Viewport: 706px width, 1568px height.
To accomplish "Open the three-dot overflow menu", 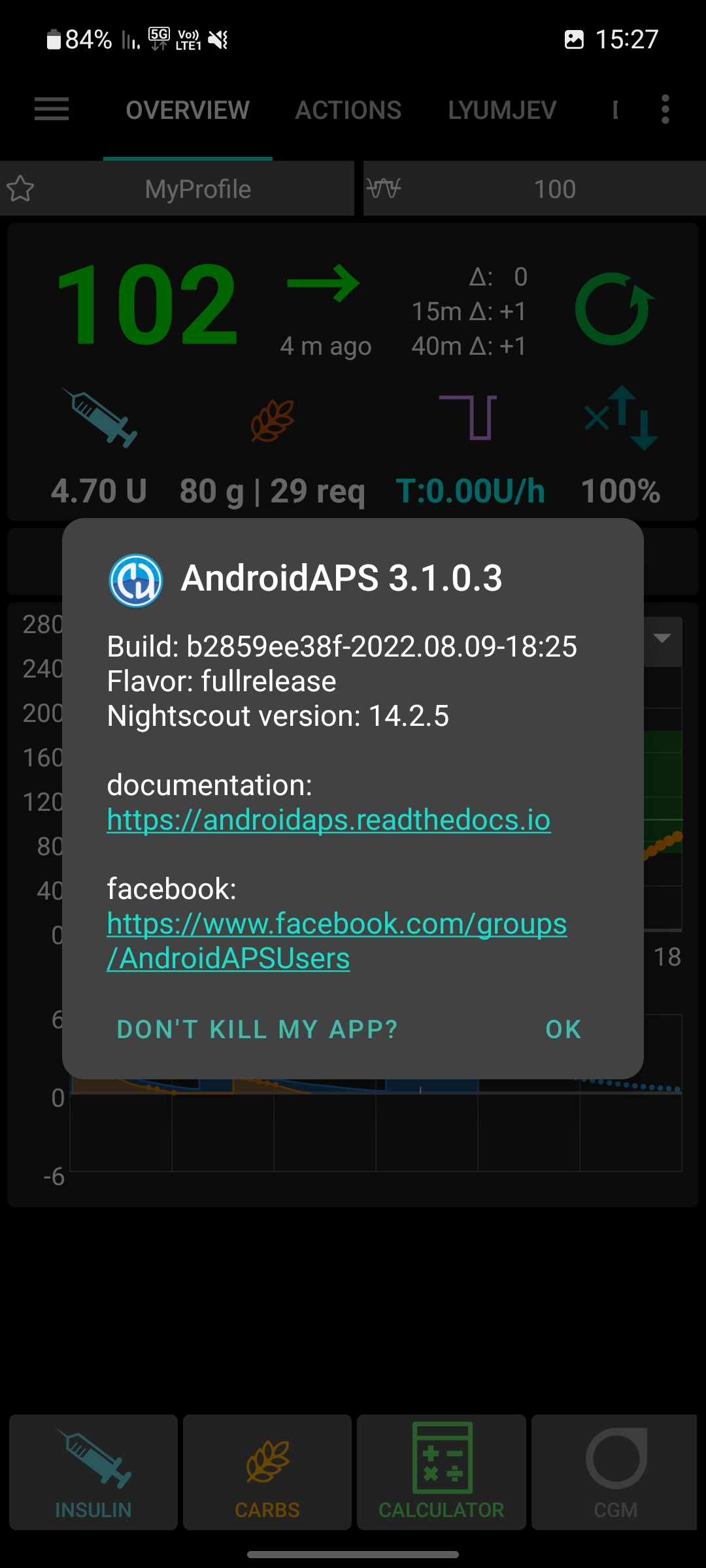I will [665, 110].
